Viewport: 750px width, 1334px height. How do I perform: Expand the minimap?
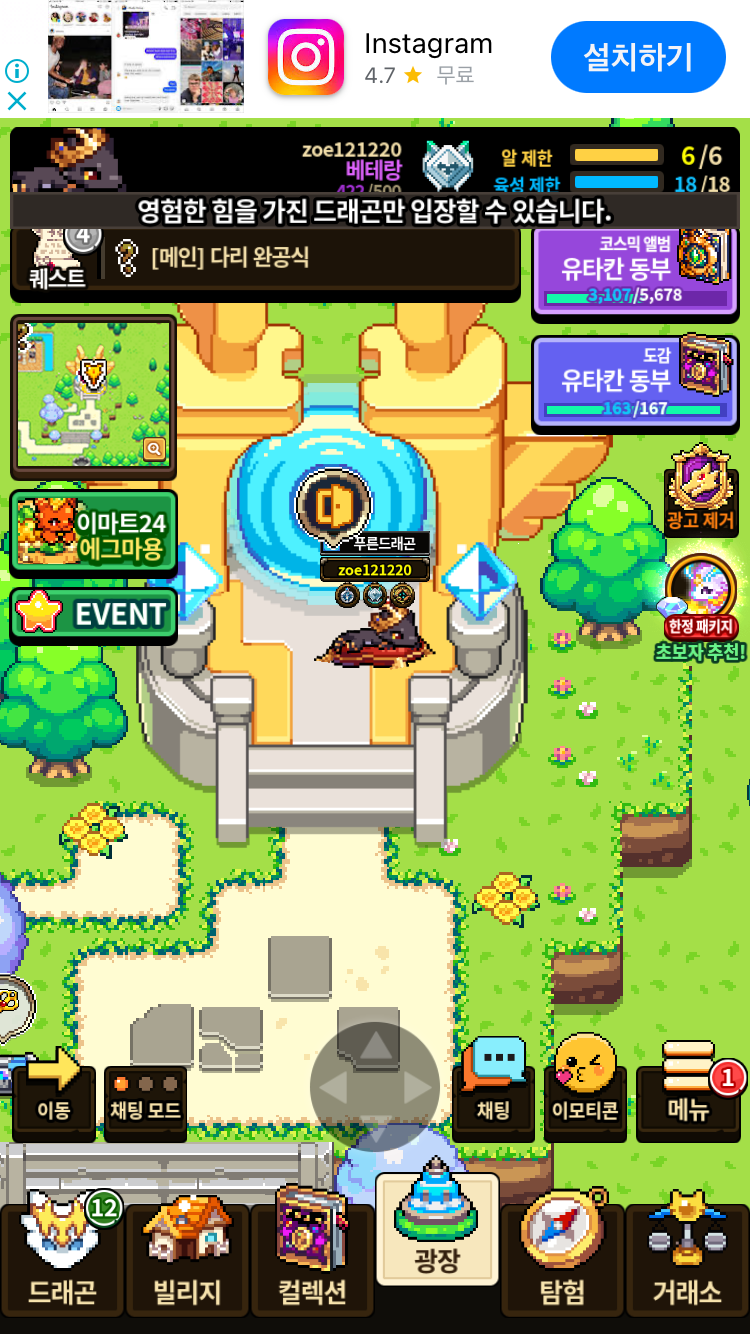point(154,449)
